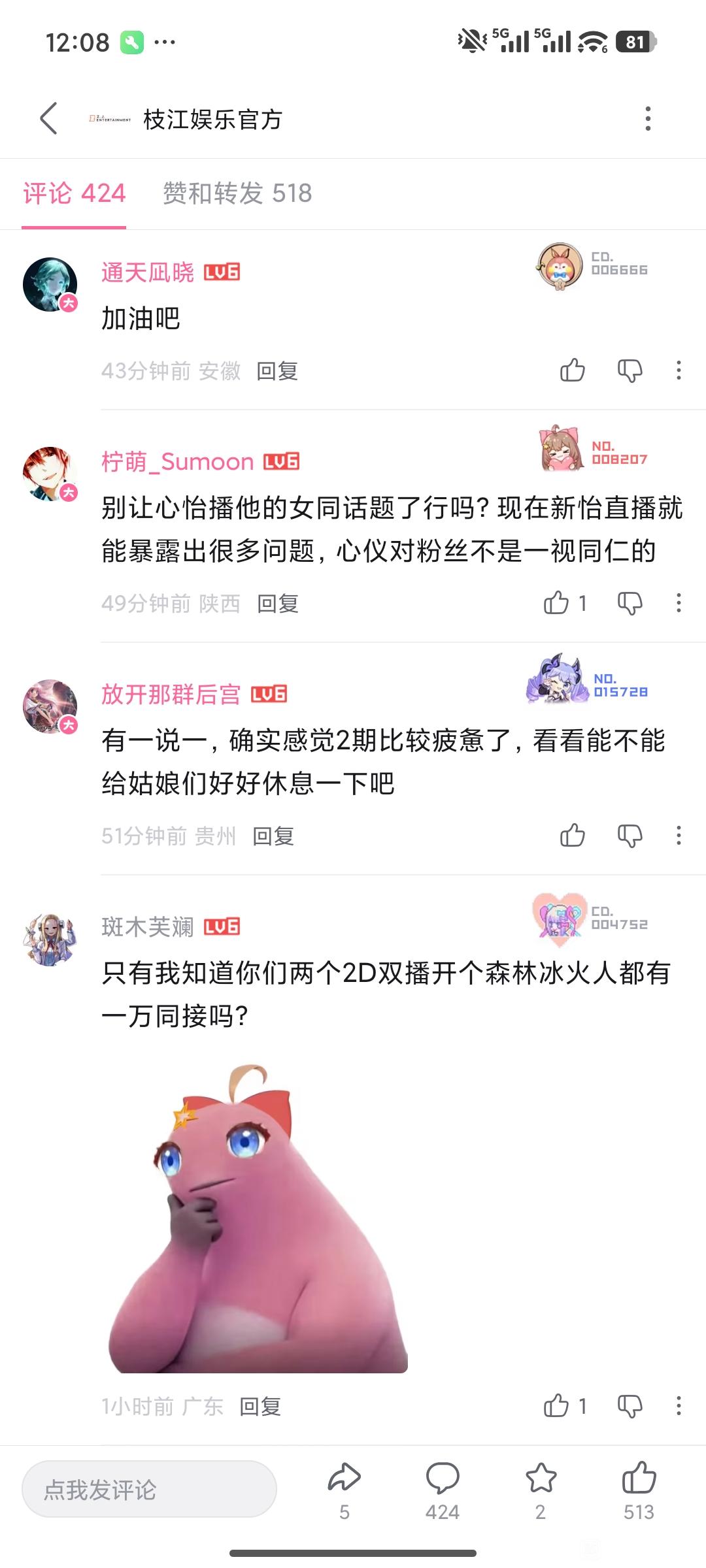The height and width of the screenshot is (1568, 706).
Task: Like the comment by 放开那群后宫
Action: pos(572,835)
